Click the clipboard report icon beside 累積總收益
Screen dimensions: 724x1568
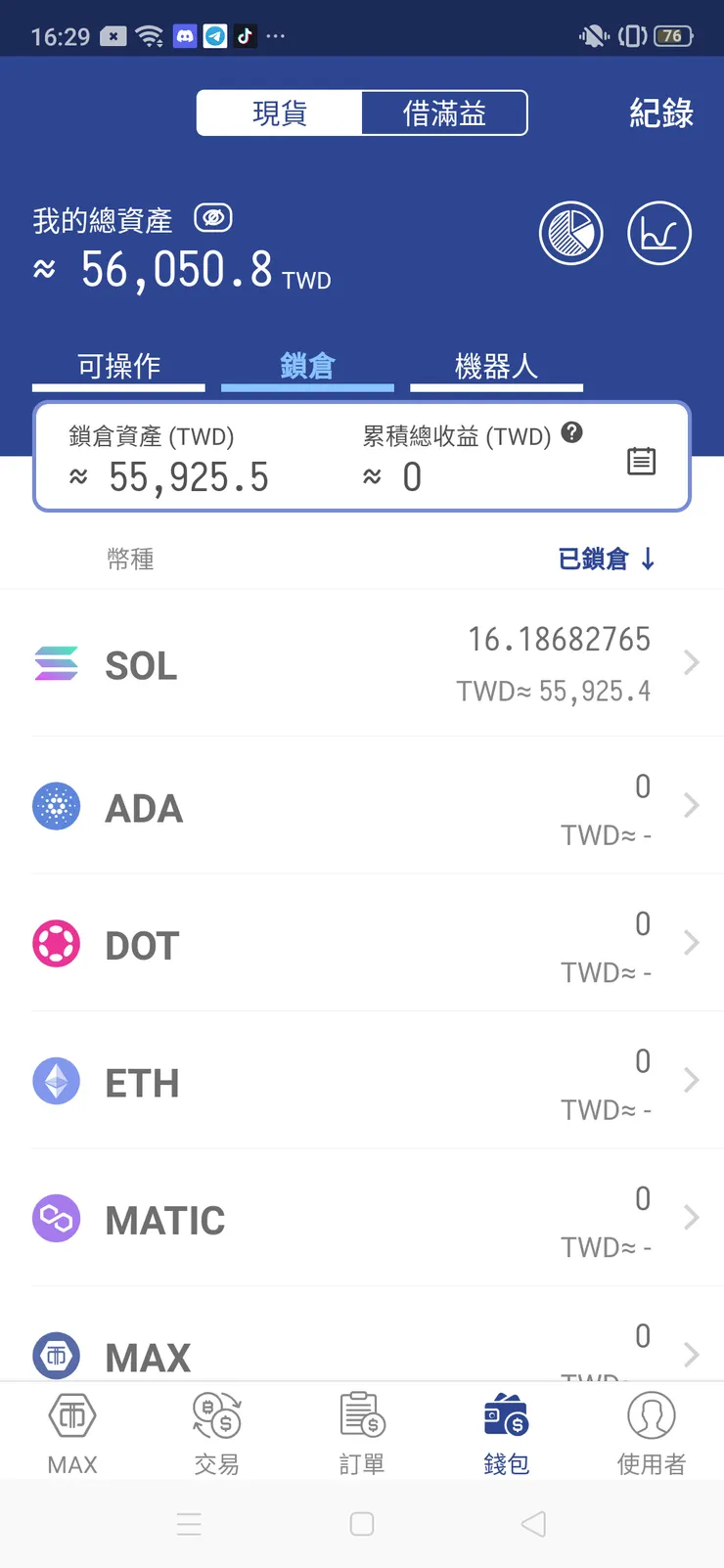coord(641,461)
